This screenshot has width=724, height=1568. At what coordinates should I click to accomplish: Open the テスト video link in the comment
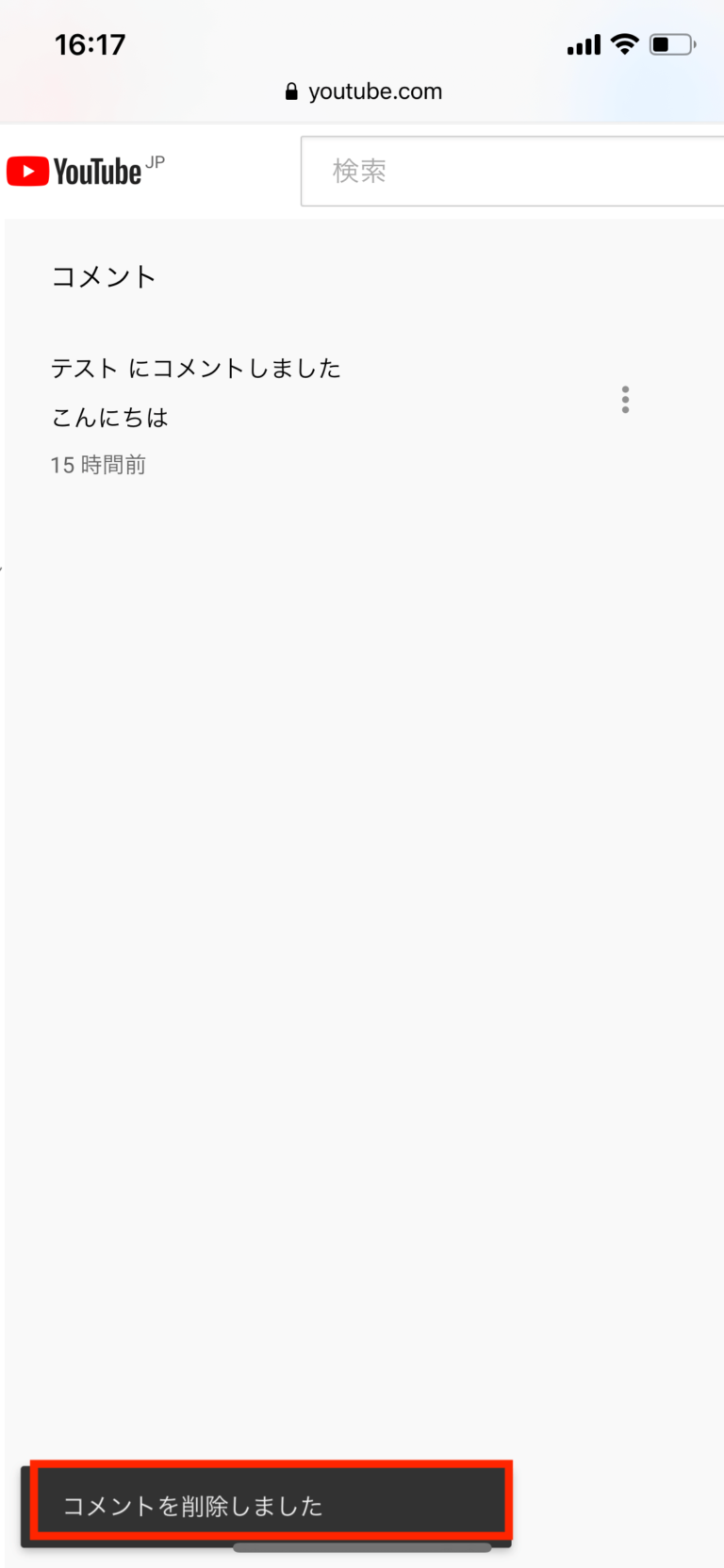click(x=84, y=368)
